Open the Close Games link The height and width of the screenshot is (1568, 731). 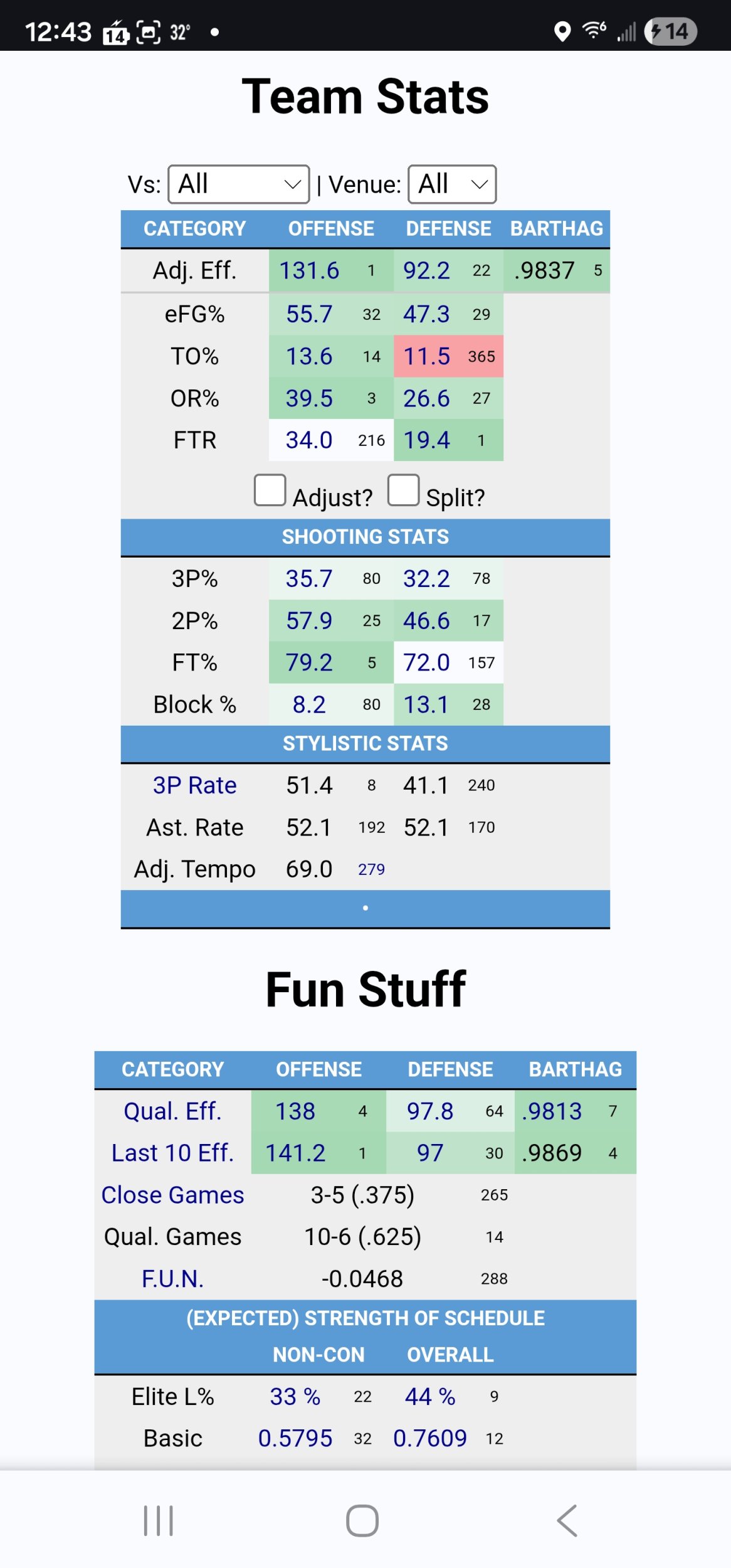tap(173, 1195)
